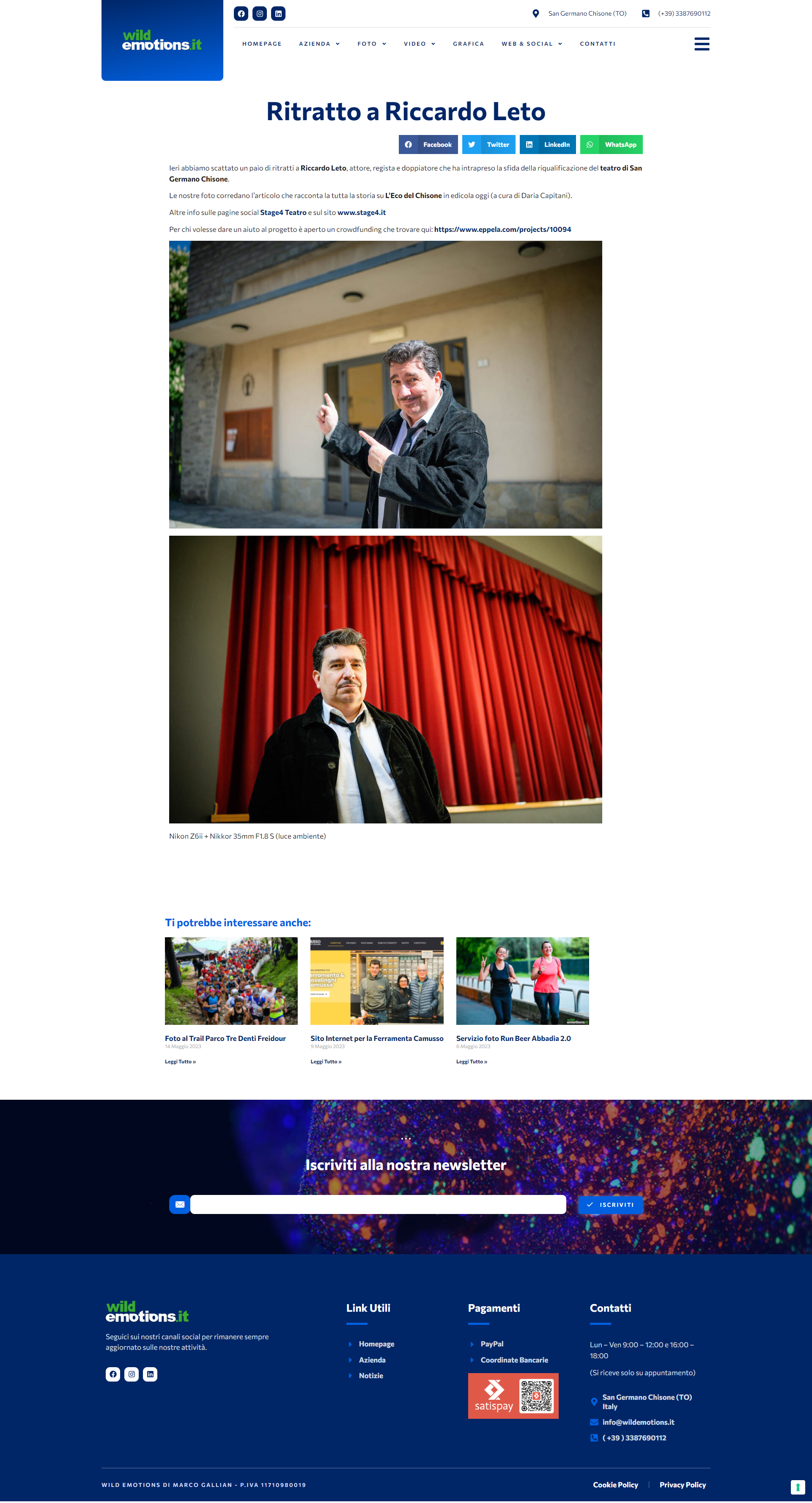The image size is (812, 1503).
Task: Focus the newsletter email field
Action: tap(378, 1204)
